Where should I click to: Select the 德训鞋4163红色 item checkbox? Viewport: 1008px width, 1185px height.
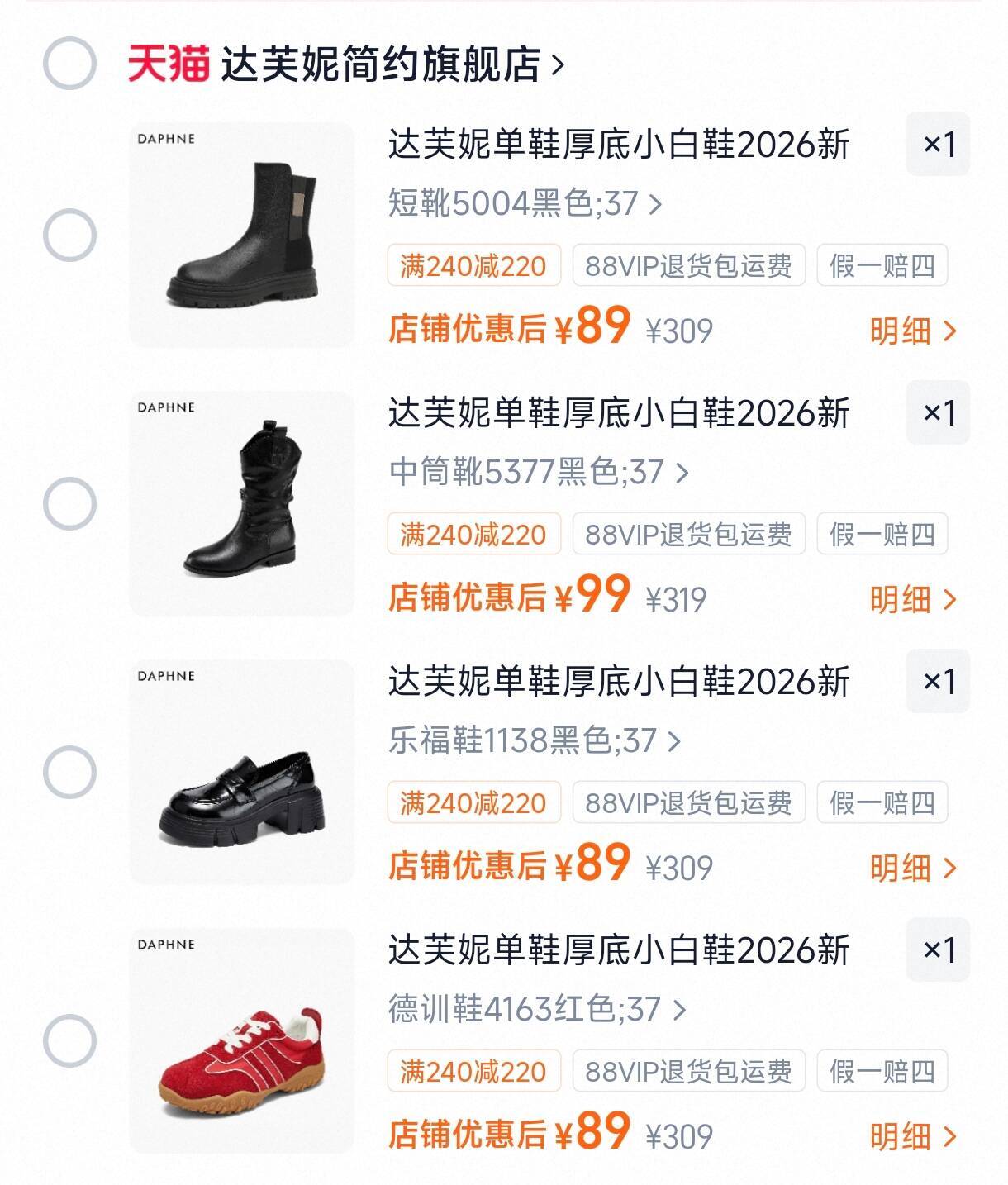coord(69,1040)
